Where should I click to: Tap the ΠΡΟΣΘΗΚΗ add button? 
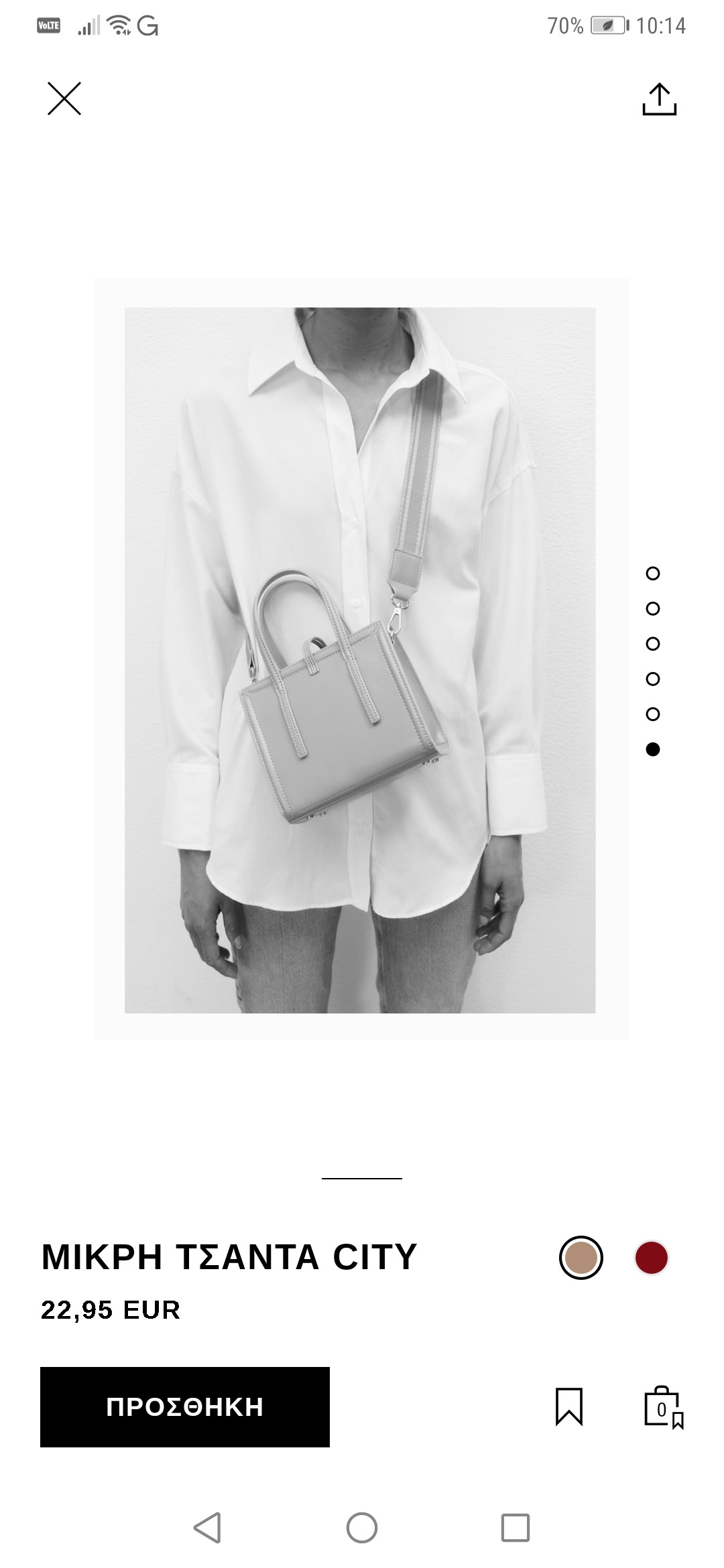(185, 1407)
